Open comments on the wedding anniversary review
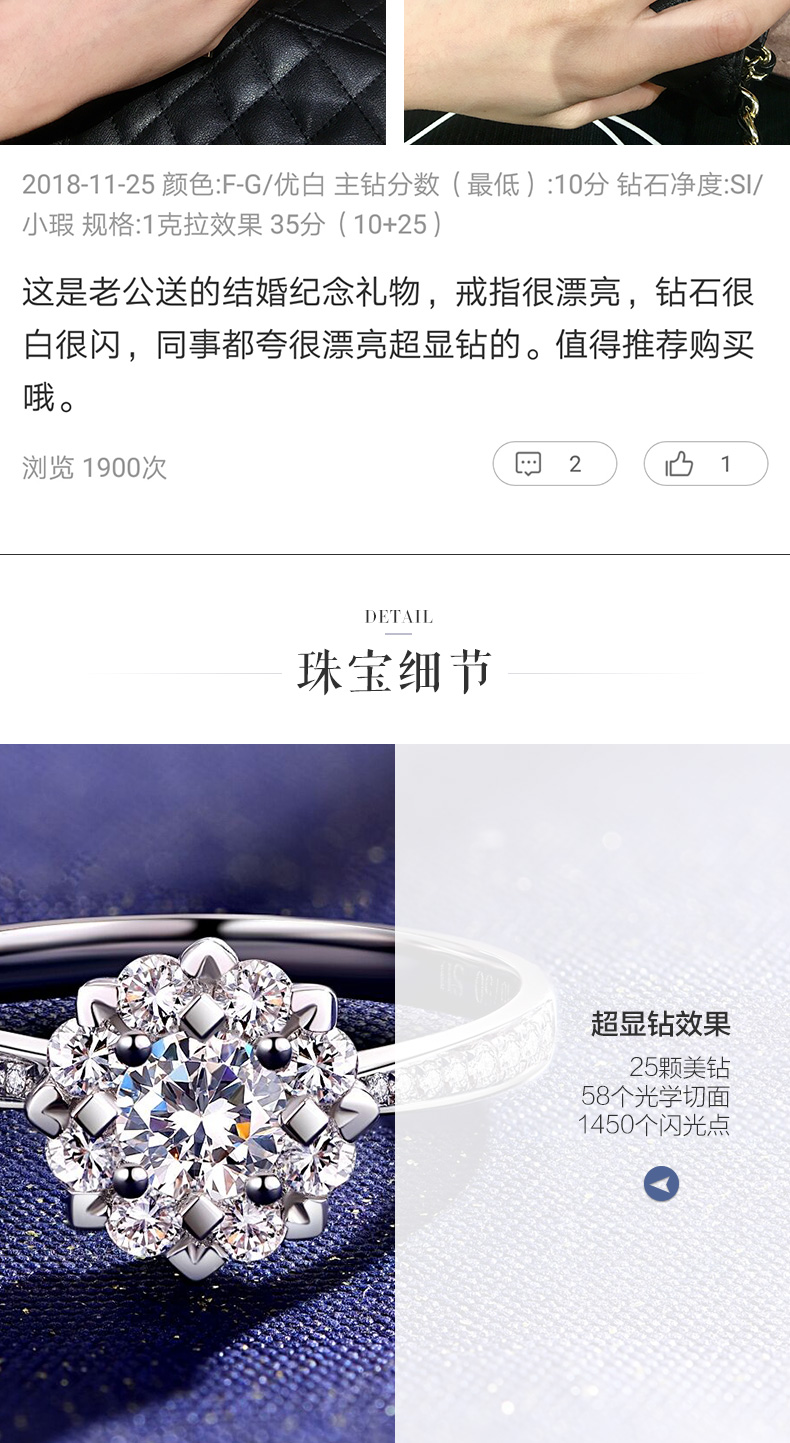The image size is (790, 1443). click(554, 464)
